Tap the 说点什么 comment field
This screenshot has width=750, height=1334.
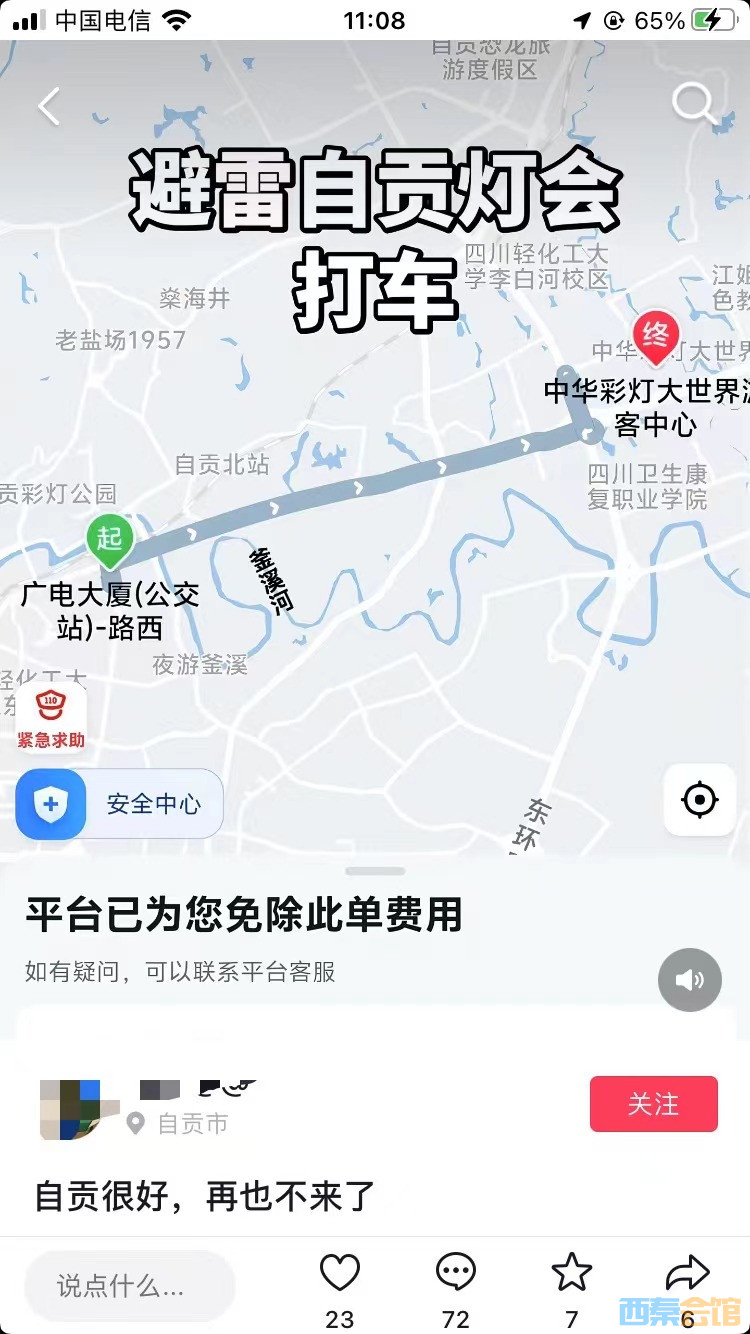tap(130, 1286)
